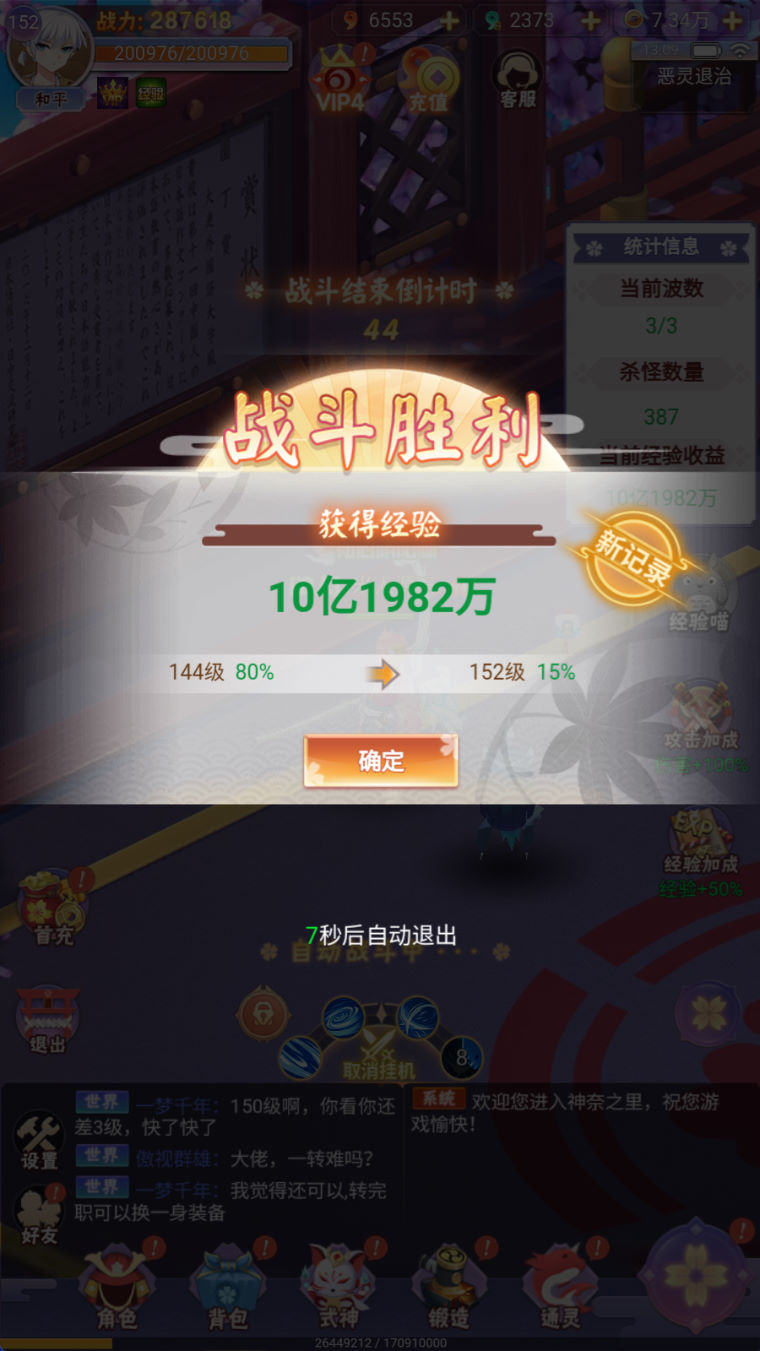
Task: Tap 退出 to exit the dungeon
Action: pyautogui.click(x=46, y=1018)
